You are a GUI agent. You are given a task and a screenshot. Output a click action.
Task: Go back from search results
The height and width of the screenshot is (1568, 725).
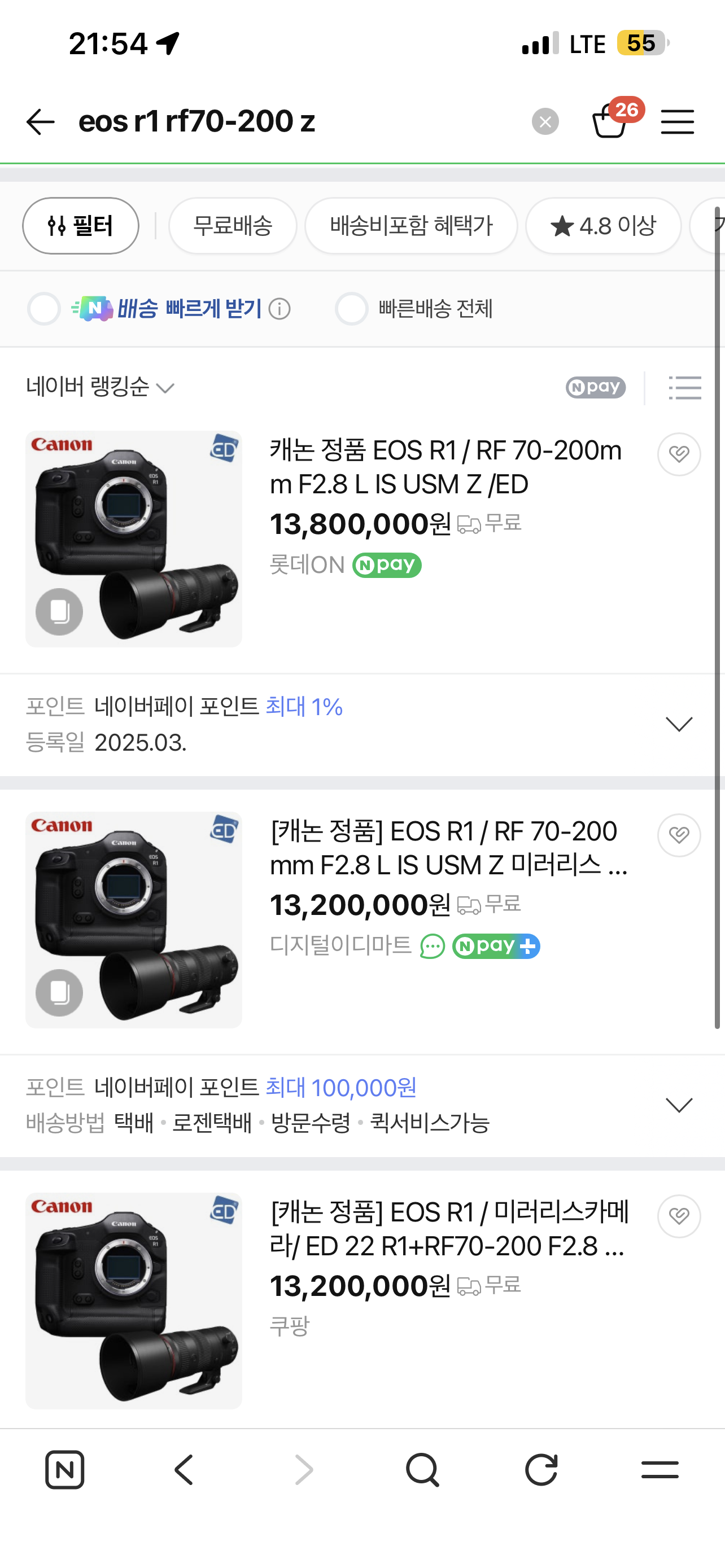coord(40,122)
